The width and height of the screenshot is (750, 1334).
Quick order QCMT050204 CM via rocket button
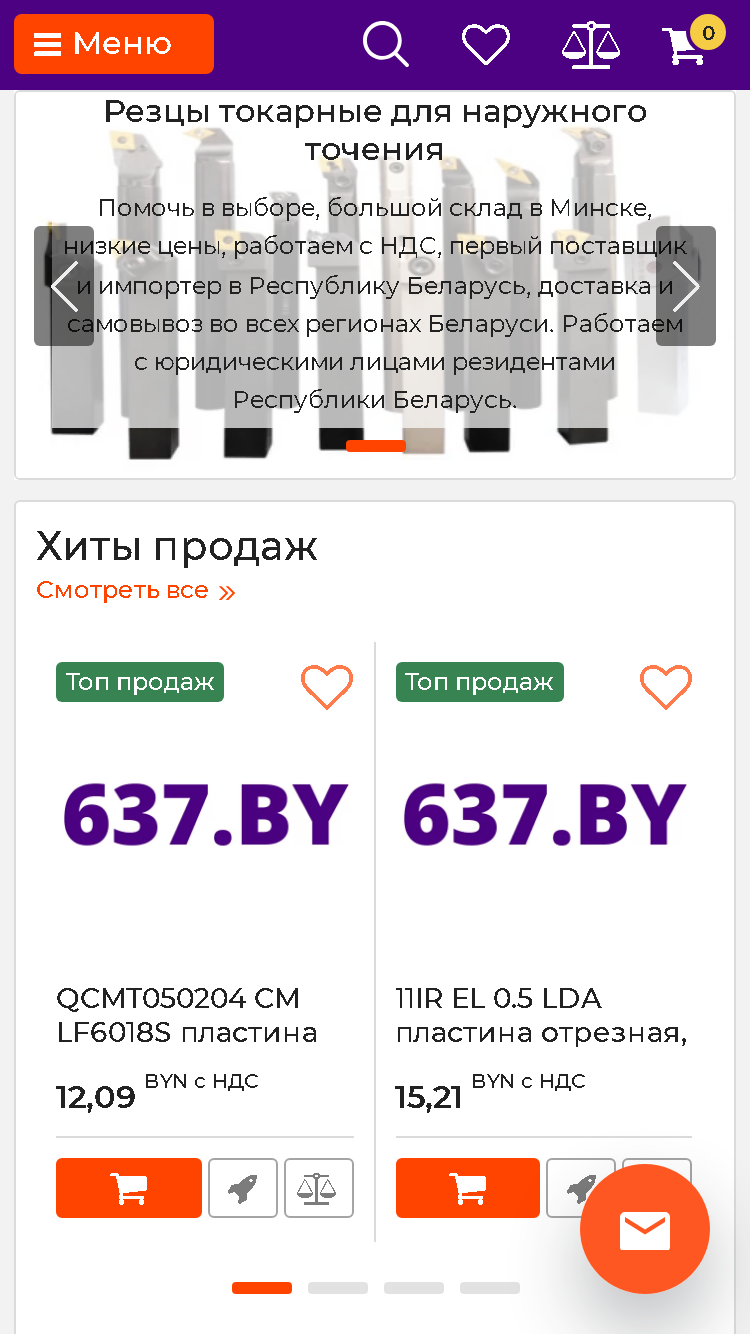[x=243, y=1188]
